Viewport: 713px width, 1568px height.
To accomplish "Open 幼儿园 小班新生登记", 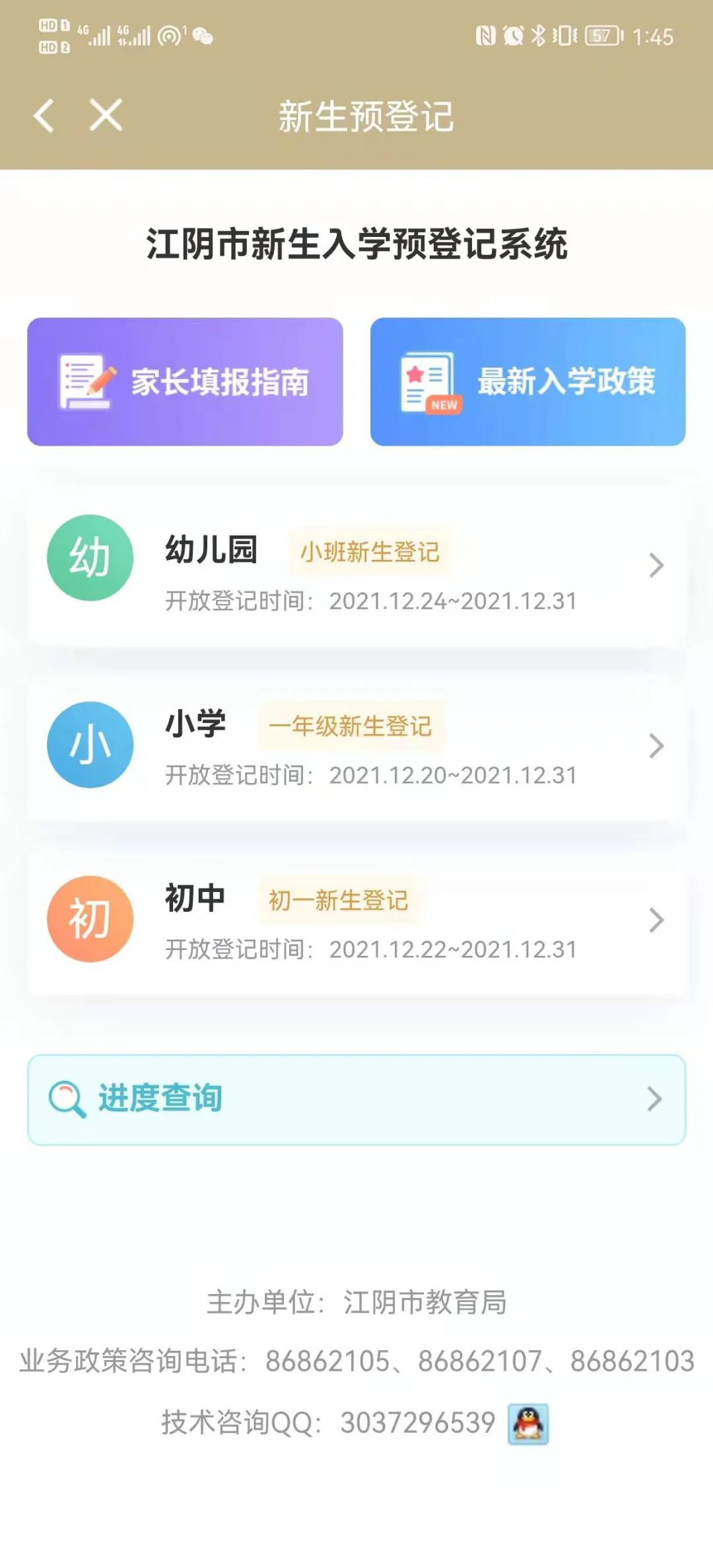I will click(356, 566).
